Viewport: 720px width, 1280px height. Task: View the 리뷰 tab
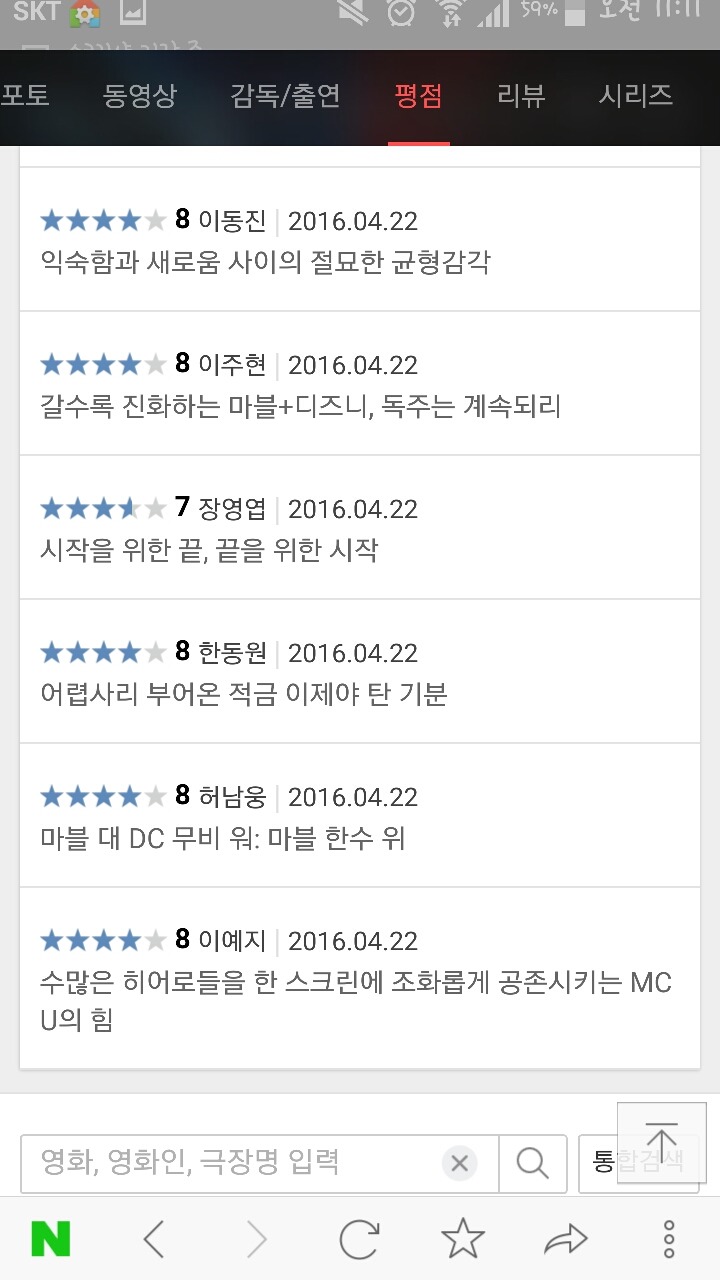point(519,95)
